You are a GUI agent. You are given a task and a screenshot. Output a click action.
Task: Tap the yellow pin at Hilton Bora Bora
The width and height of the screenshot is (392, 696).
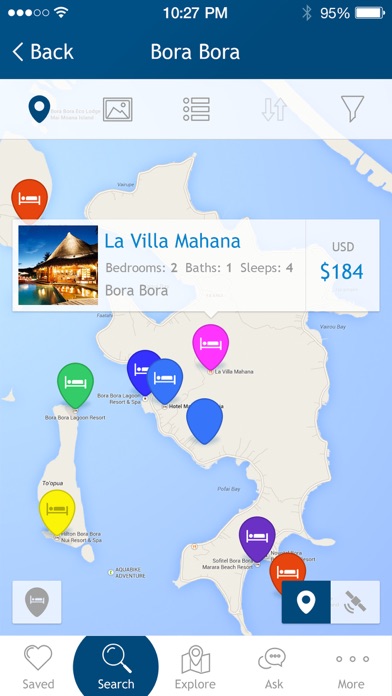click(57, 512)
